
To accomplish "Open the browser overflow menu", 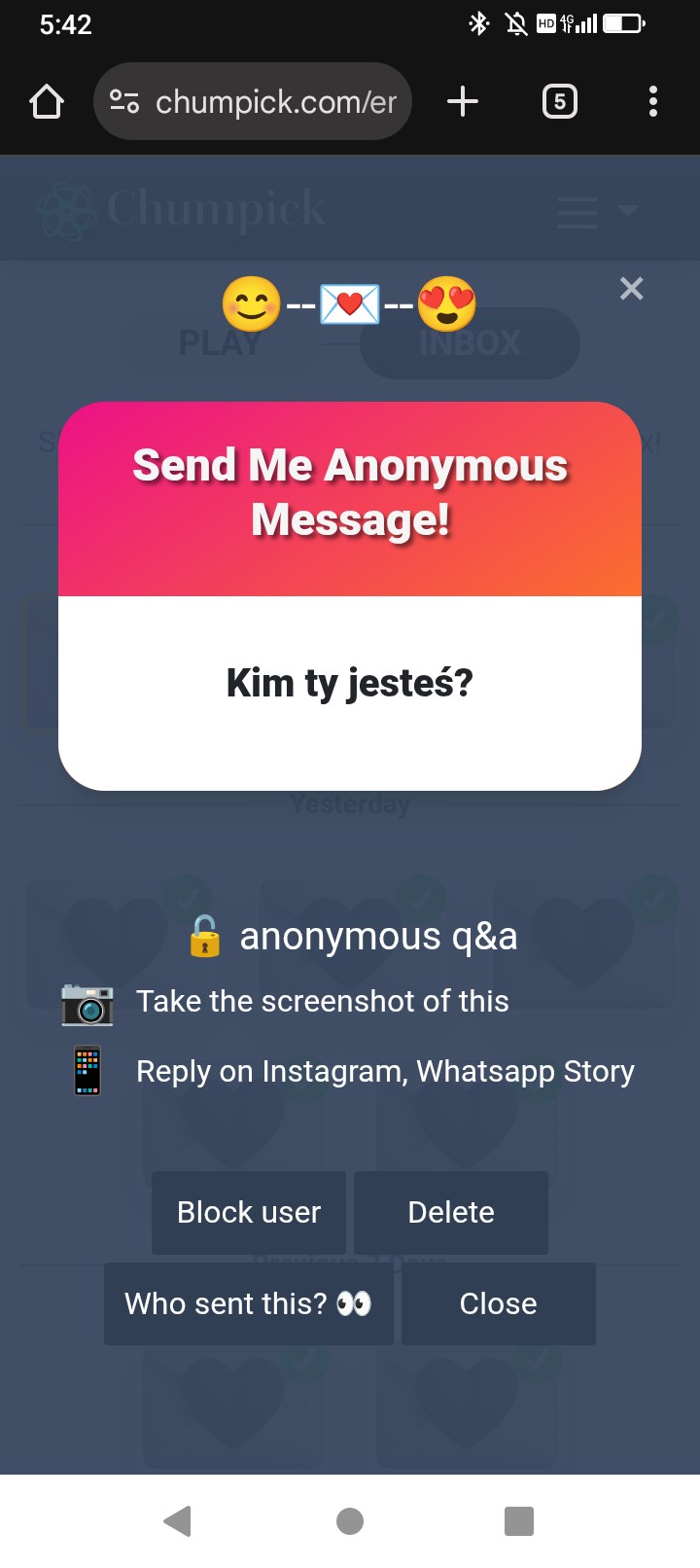I will coord(652,101).
